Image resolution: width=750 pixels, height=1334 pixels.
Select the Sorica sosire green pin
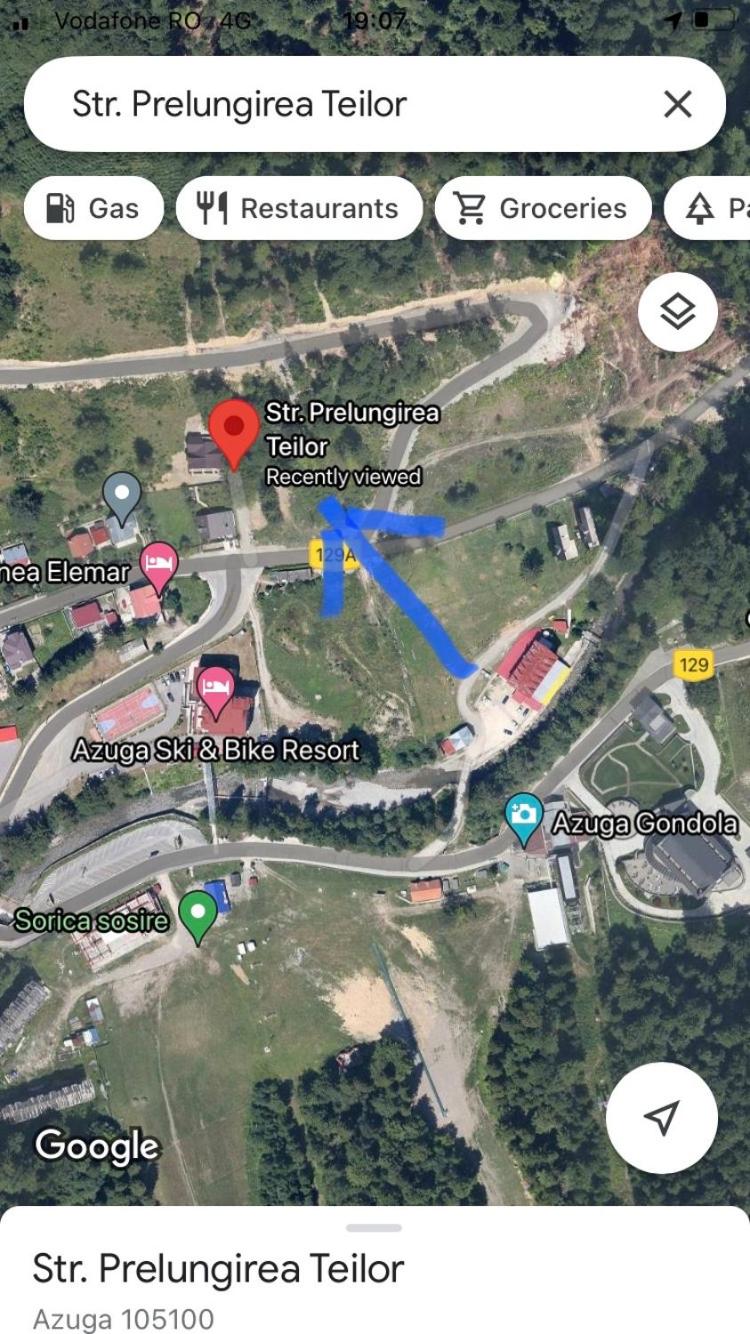coord(198,913)
